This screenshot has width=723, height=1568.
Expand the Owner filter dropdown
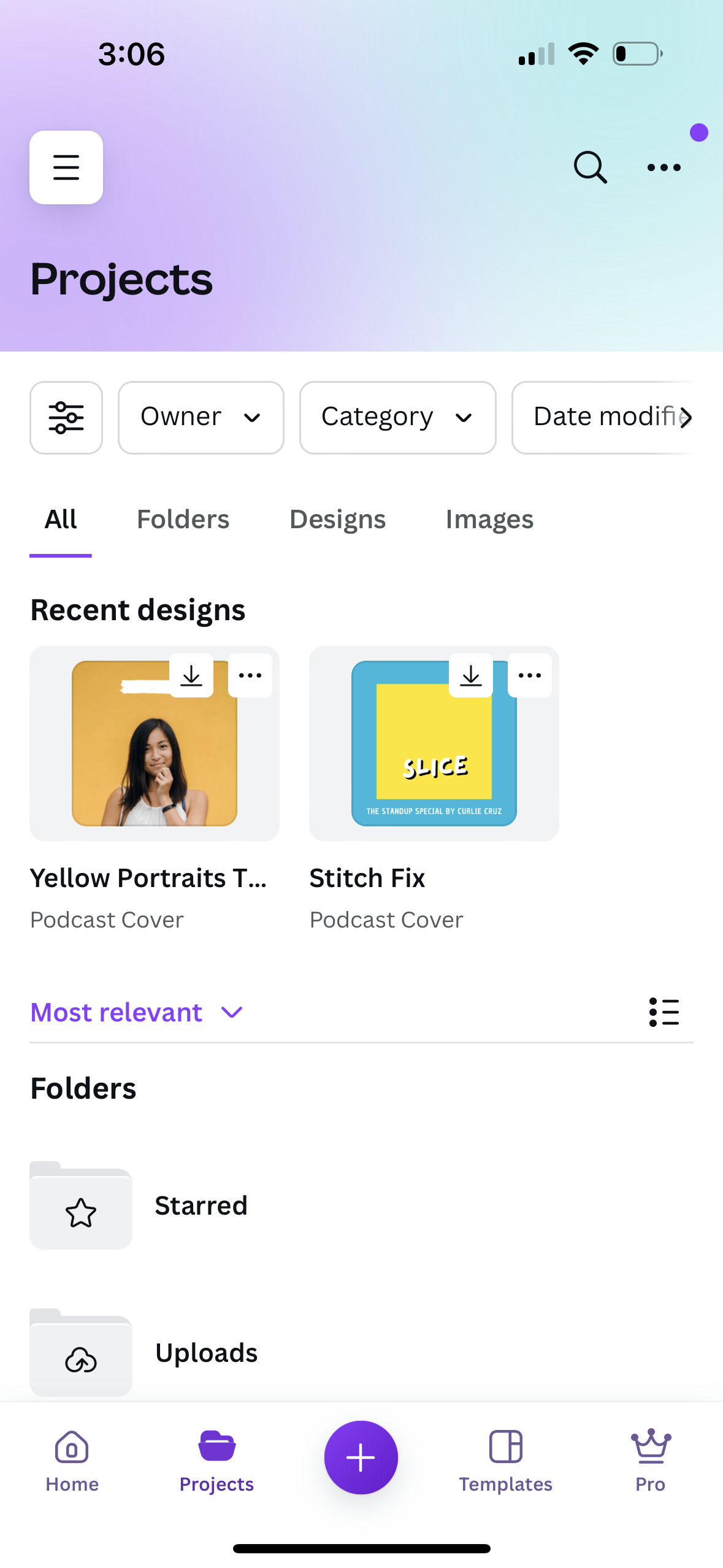coord(201,417)
